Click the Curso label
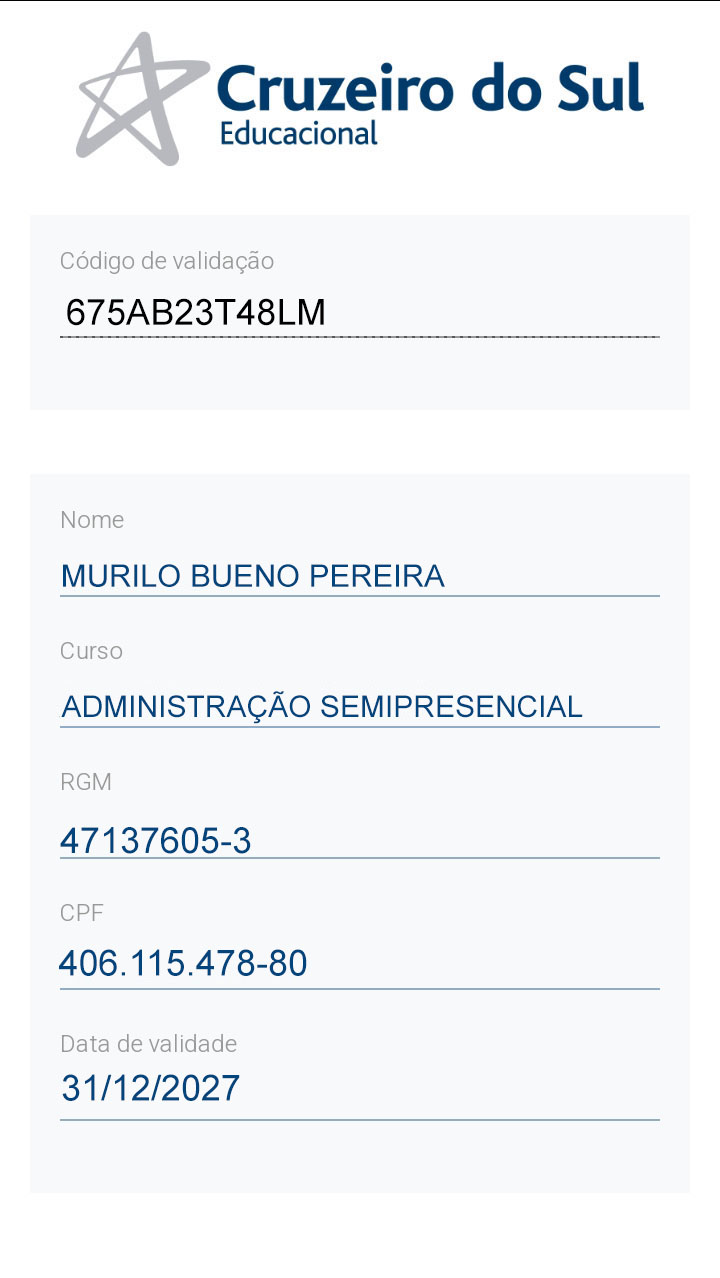Viewport: 720px width, 1278px height. (x=92, y=651)
